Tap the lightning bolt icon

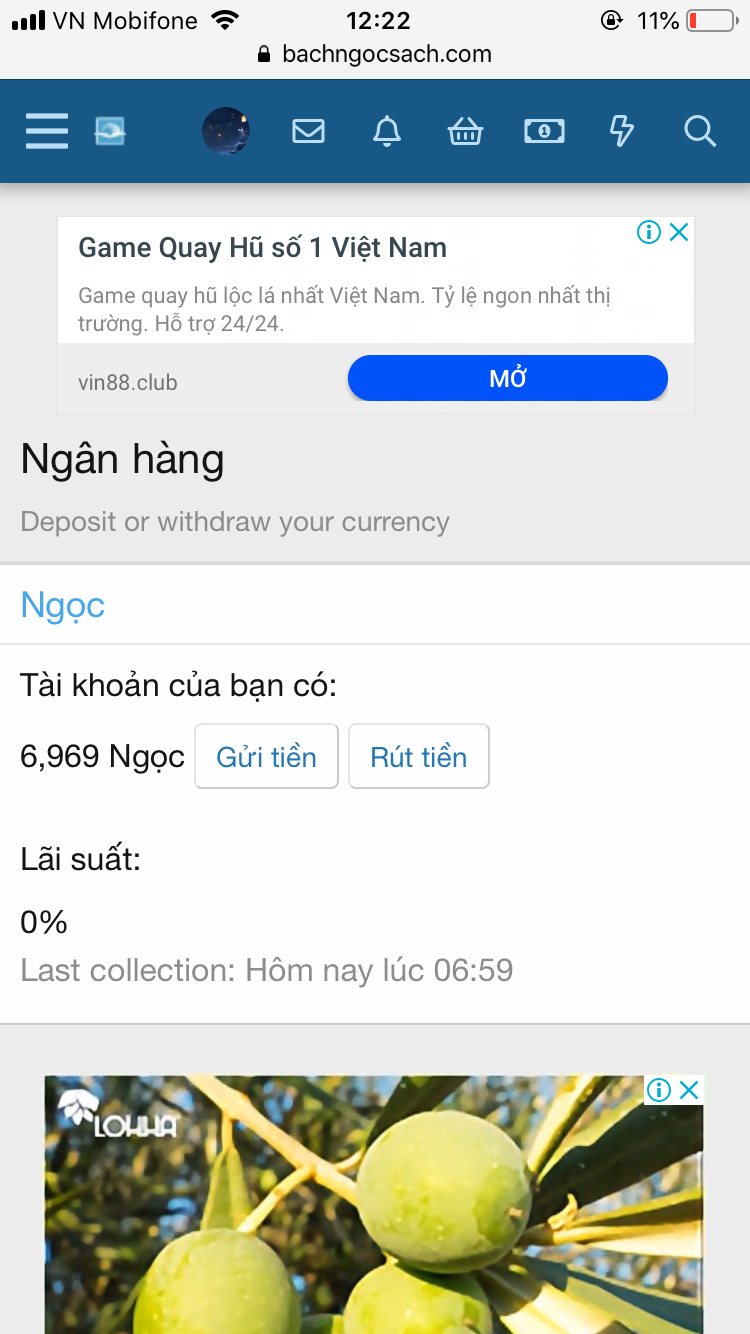[622, 131]
